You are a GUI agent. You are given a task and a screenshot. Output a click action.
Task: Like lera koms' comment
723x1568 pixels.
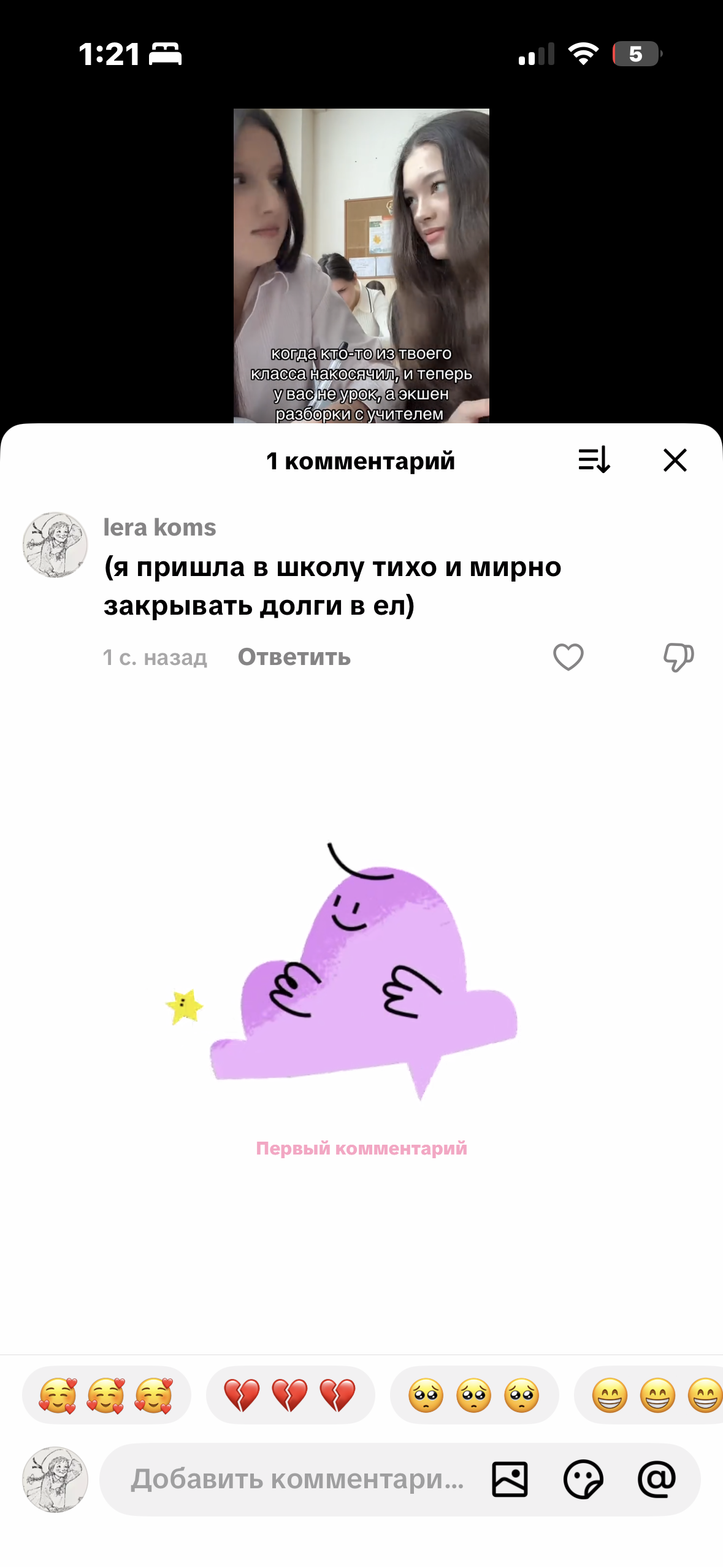[568, 657]
